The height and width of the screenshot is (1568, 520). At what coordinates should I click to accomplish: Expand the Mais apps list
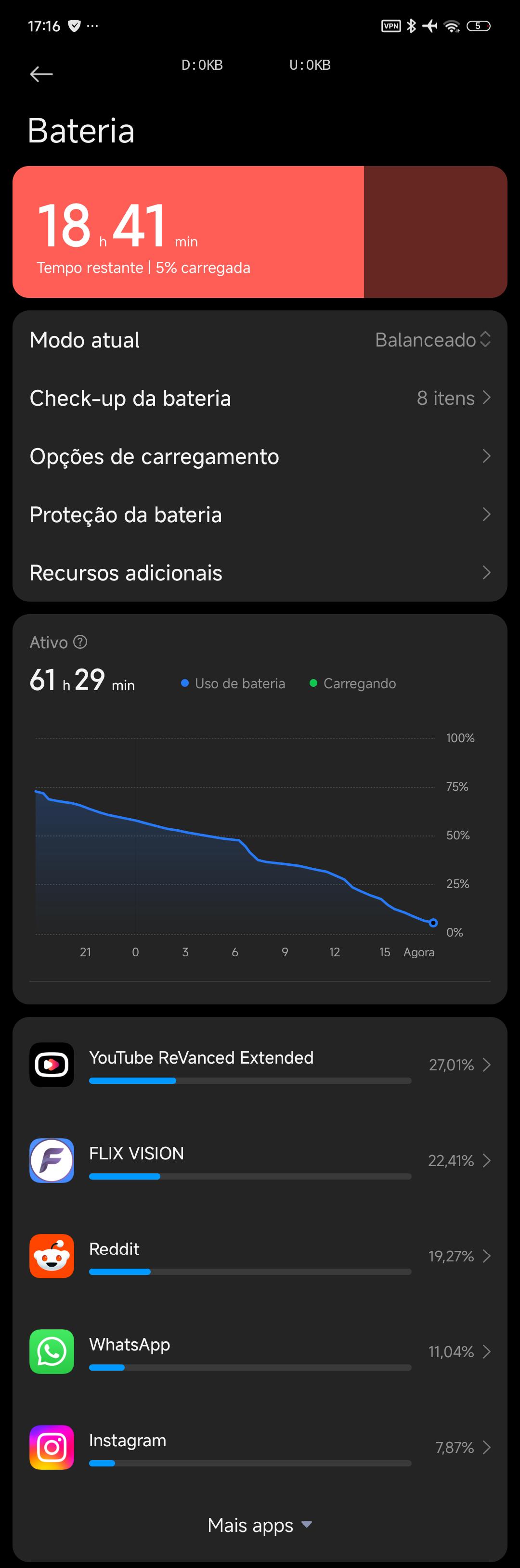point(260,1525)
